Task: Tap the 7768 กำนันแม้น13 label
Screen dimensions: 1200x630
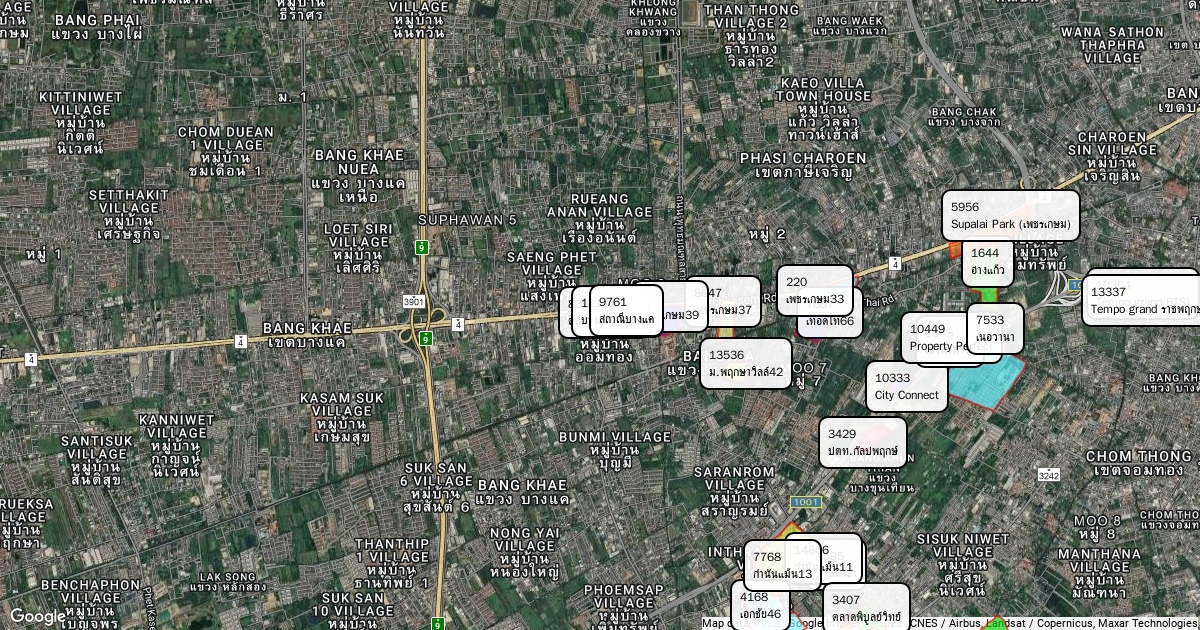Action: point(781,565)
